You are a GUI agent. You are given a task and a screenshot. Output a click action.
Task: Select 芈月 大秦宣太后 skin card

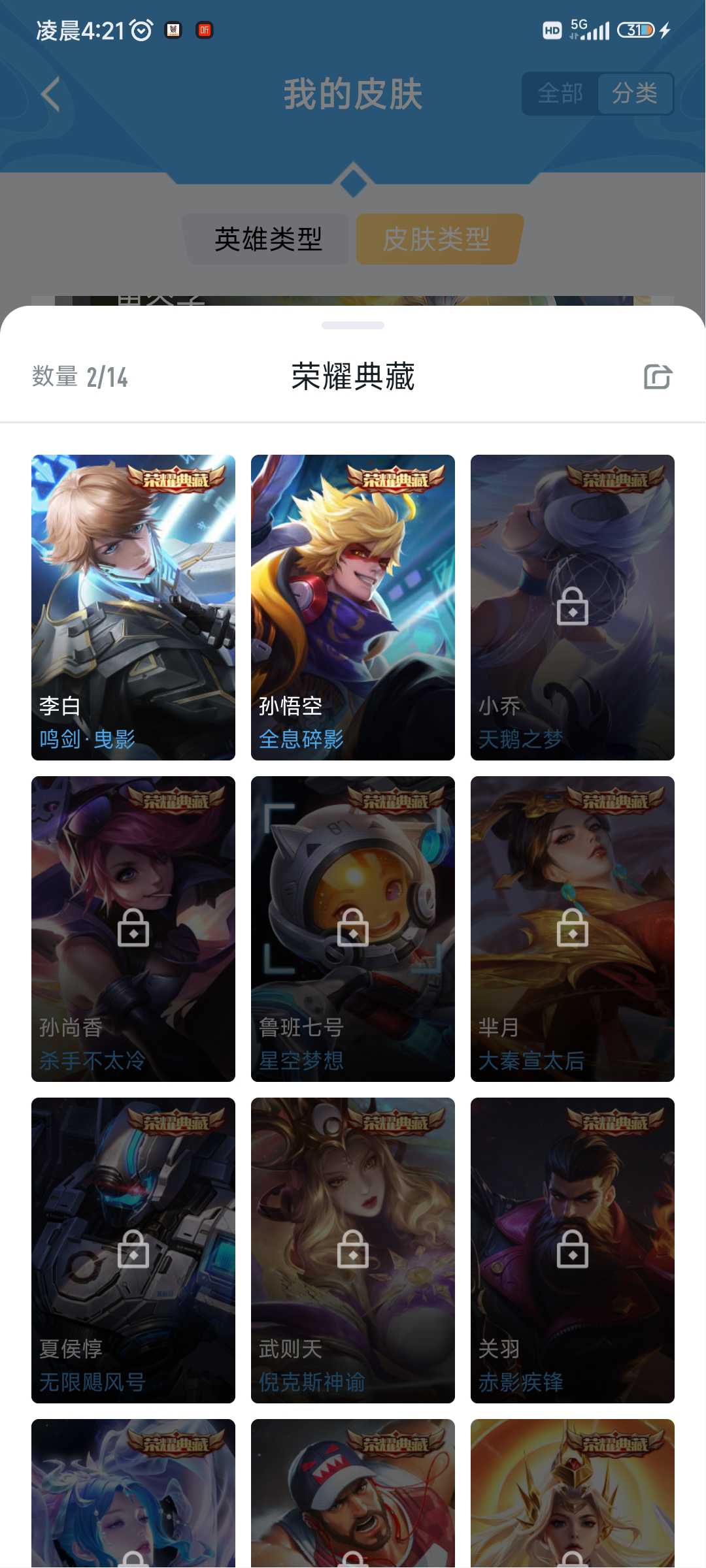pyautogui.click(x=573, y=928)
